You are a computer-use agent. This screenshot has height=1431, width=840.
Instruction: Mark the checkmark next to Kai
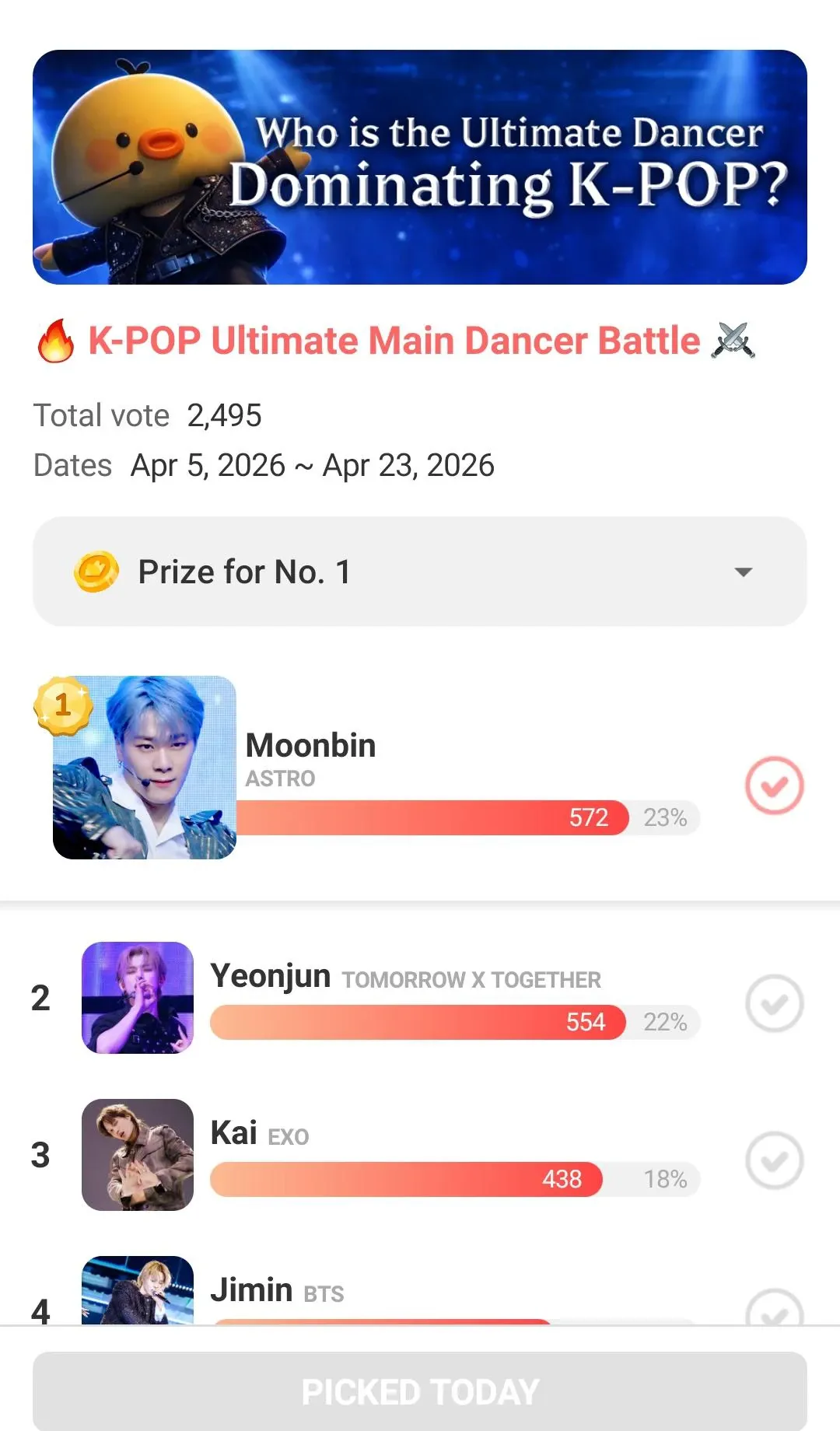774,1160
